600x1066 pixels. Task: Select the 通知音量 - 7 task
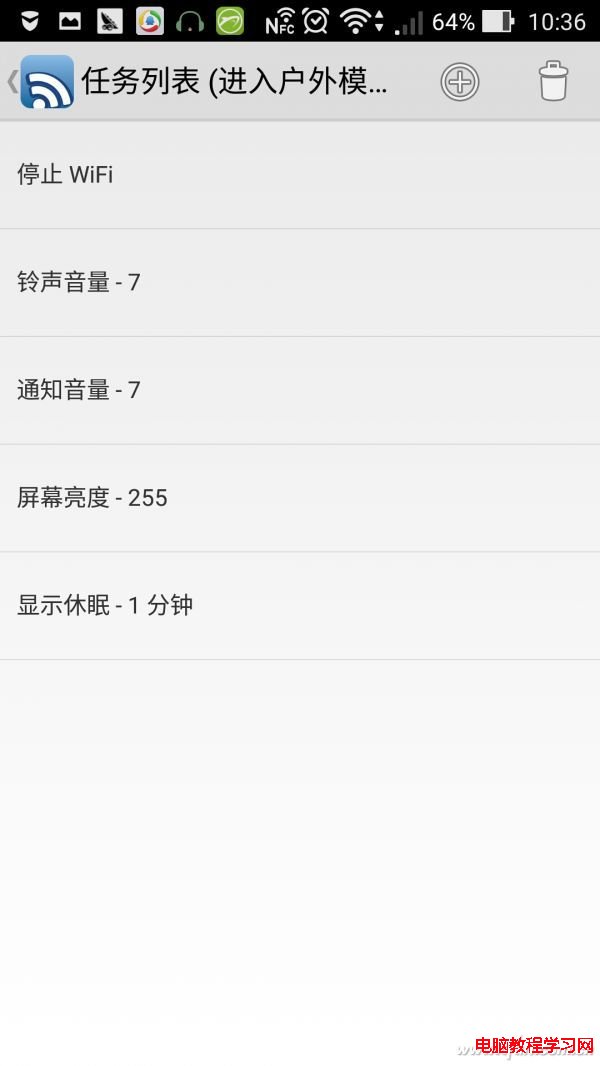pyautogui.click(x=300, y=390)
